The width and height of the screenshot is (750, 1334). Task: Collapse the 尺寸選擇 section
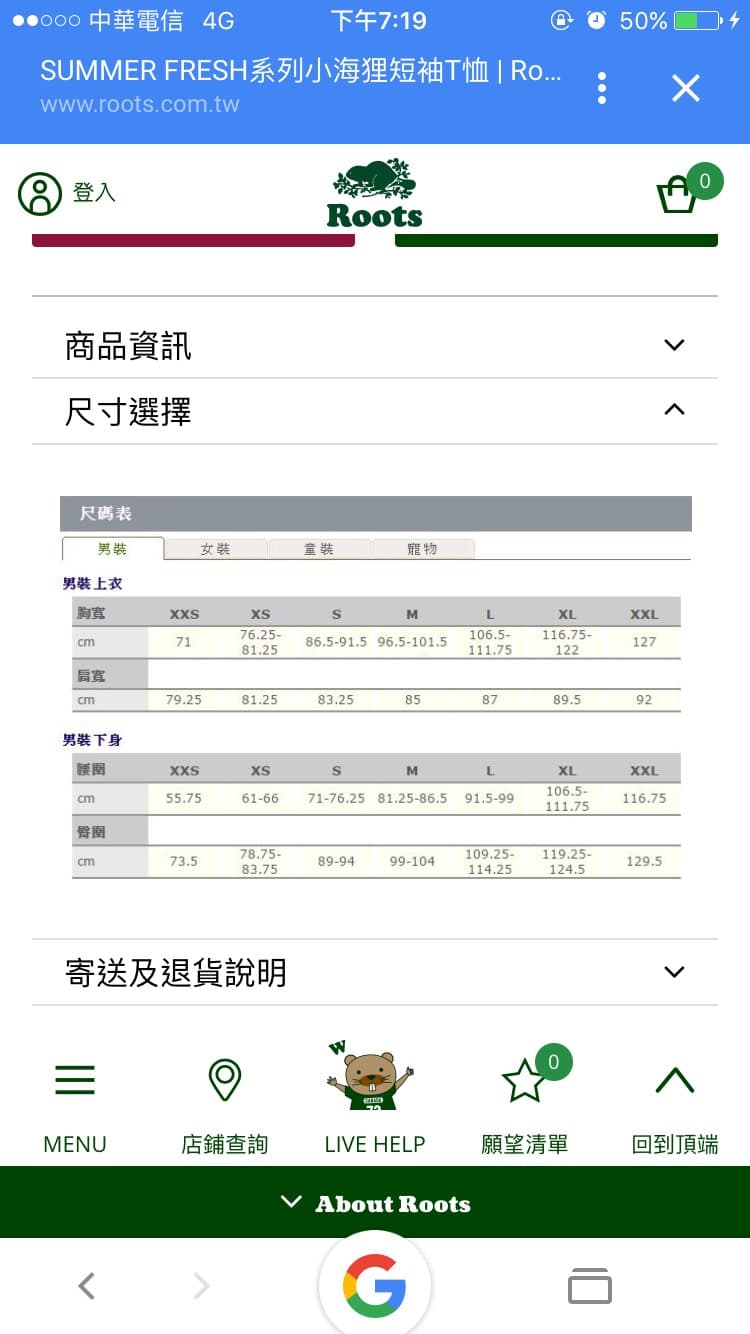[x=374, y=411]
